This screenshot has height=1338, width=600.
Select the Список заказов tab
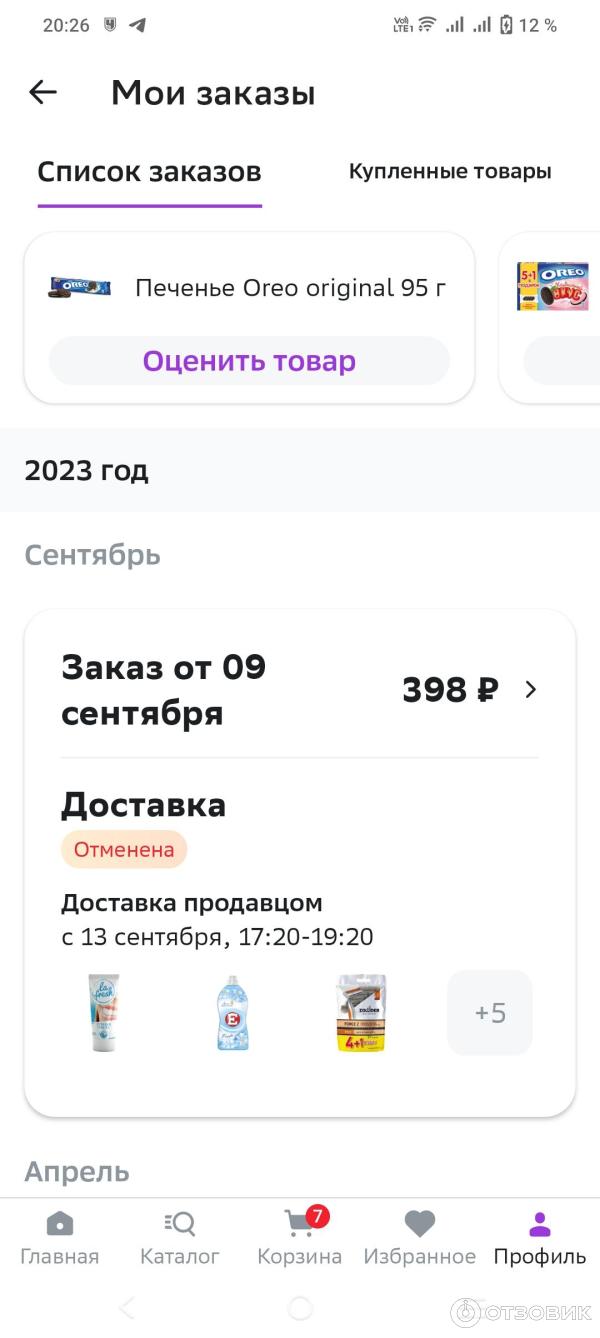click(x=149, y=172)
